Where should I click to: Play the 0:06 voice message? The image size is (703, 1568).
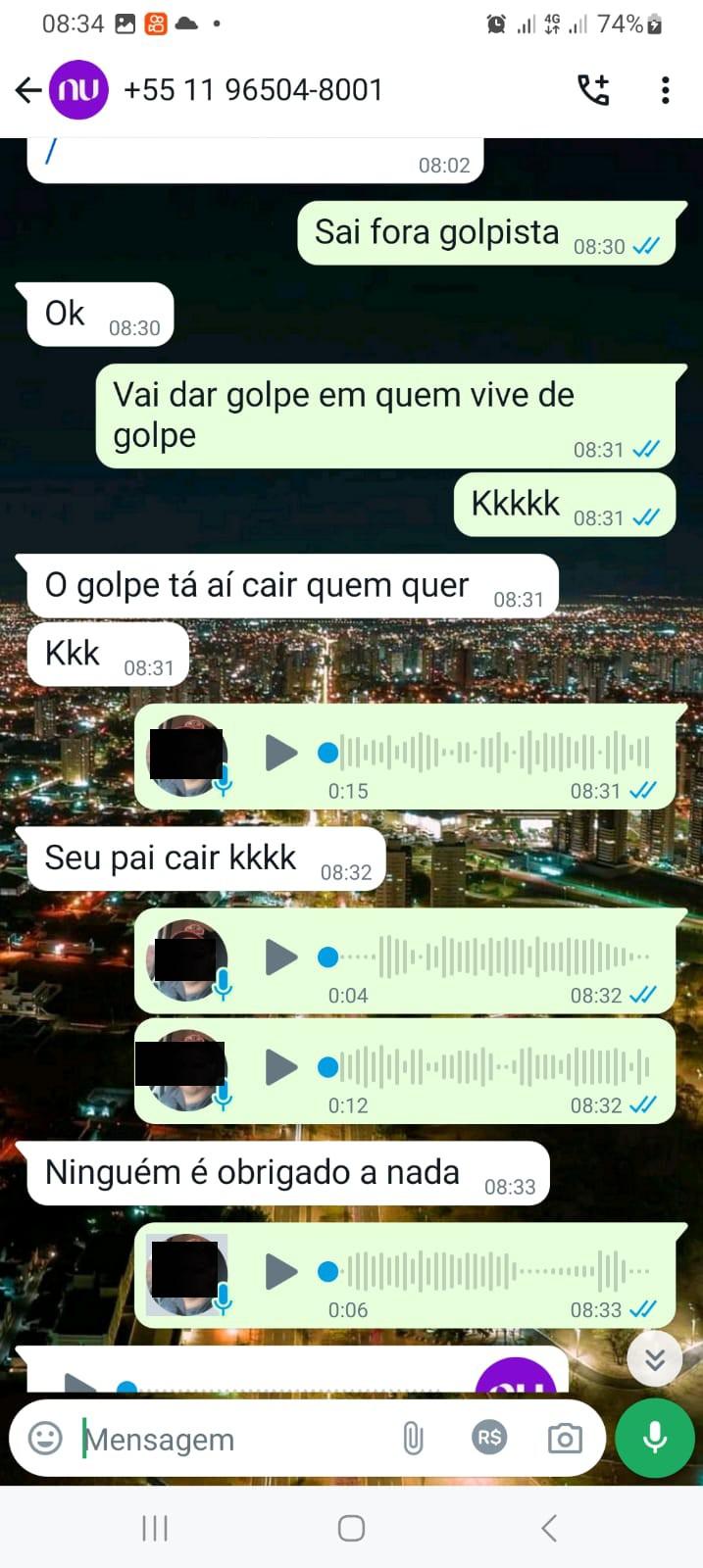(x=281, y=1271)
